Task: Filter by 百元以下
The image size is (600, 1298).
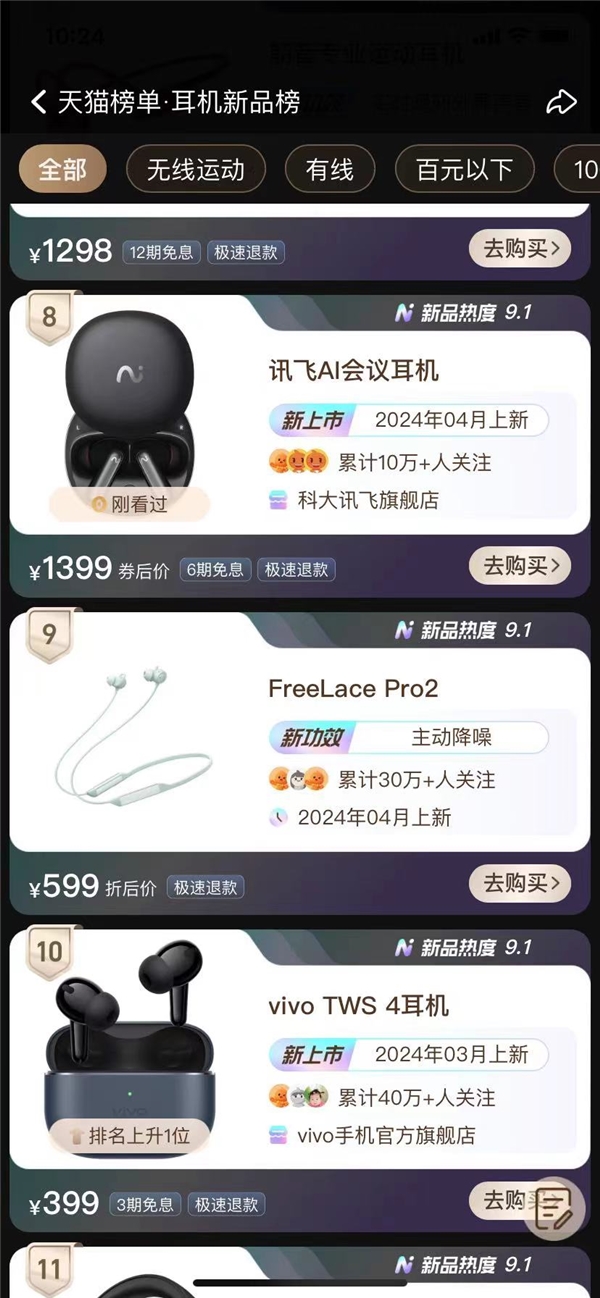Action: click(x=464, y=169)
